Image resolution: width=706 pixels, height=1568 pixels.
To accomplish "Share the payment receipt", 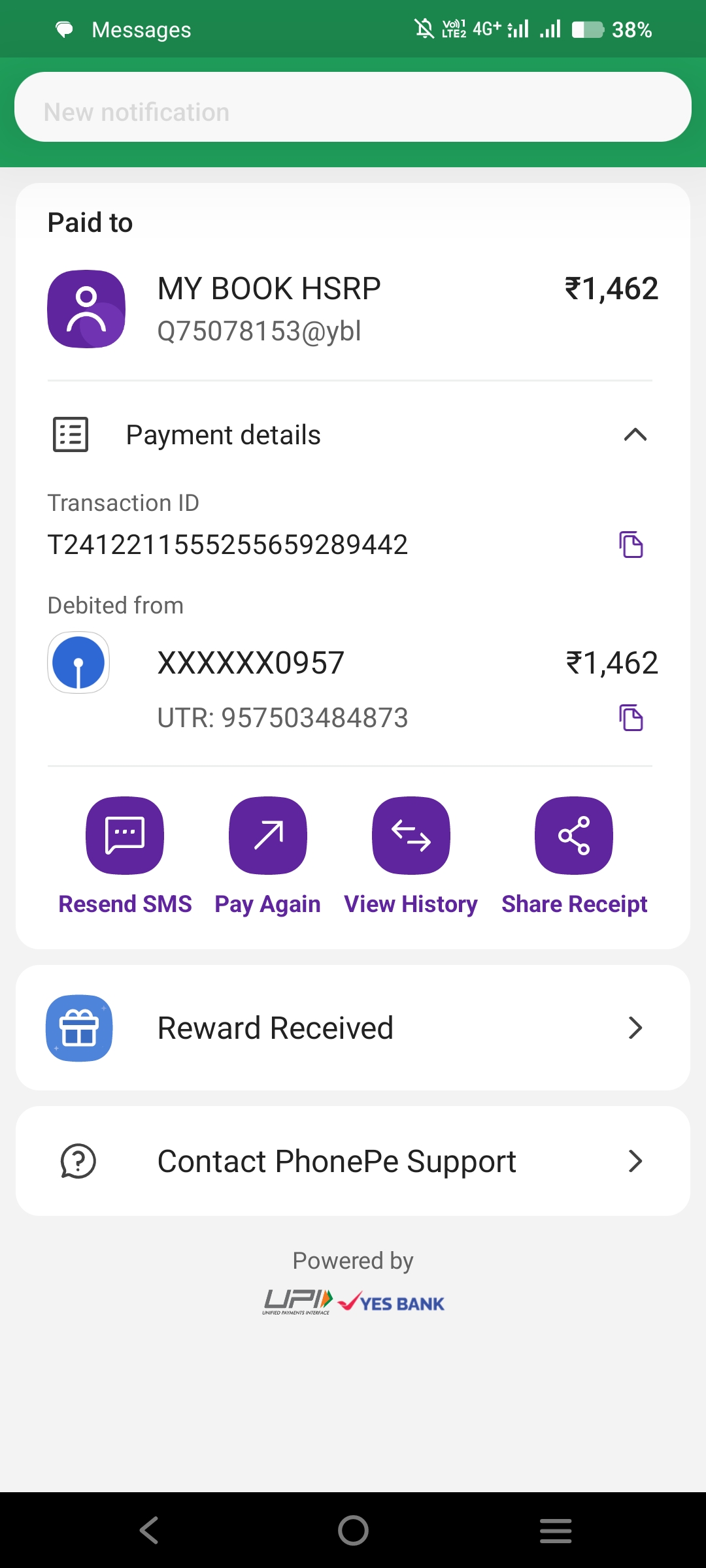I will click(573, 836).
